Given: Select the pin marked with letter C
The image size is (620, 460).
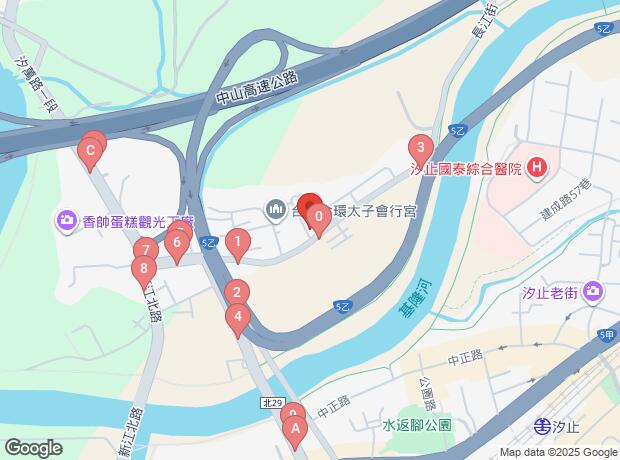Looking at the screenshot, I should pos(90,153).
